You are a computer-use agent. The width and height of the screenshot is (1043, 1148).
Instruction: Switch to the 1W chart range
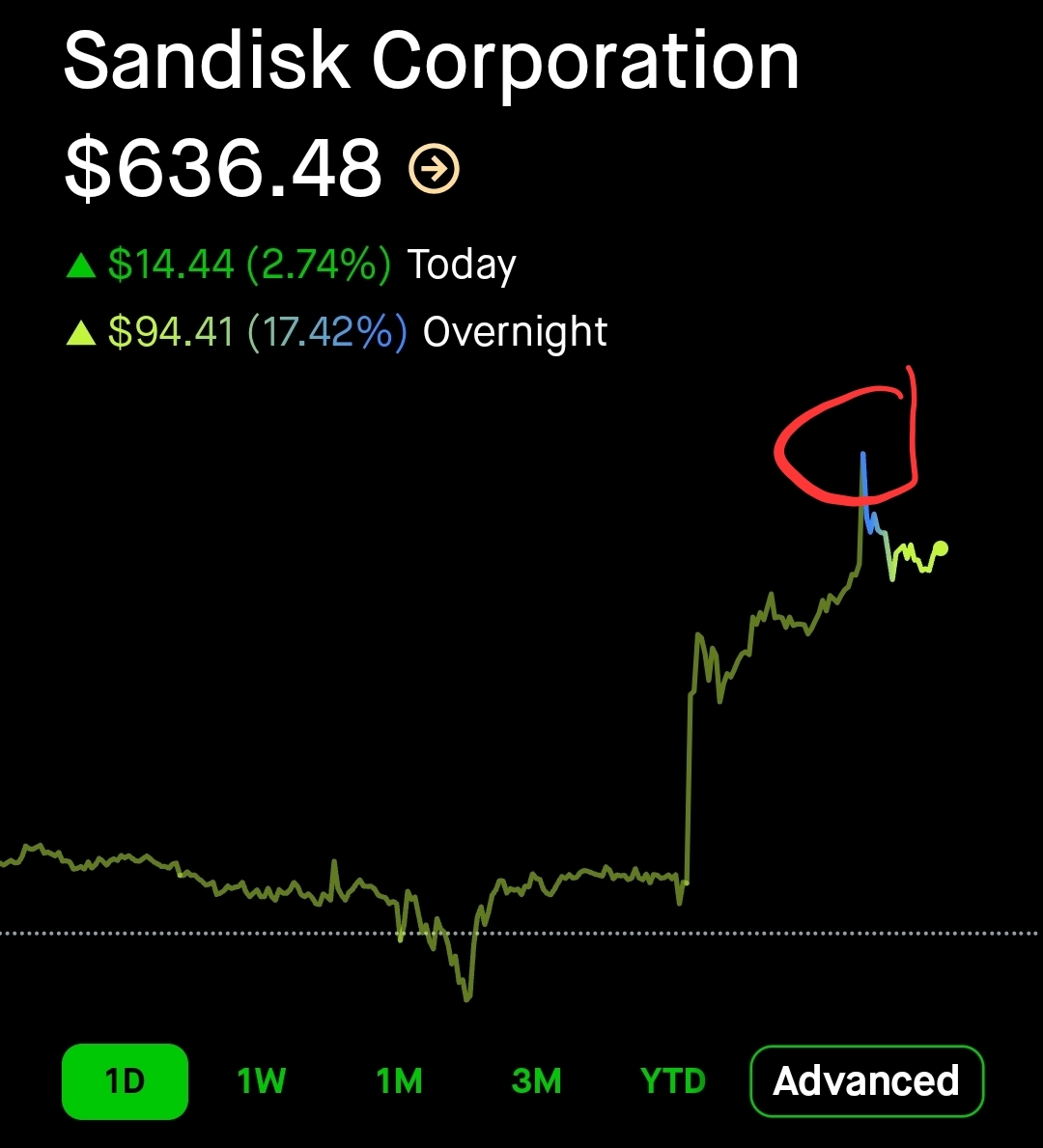coord(262,1081)
